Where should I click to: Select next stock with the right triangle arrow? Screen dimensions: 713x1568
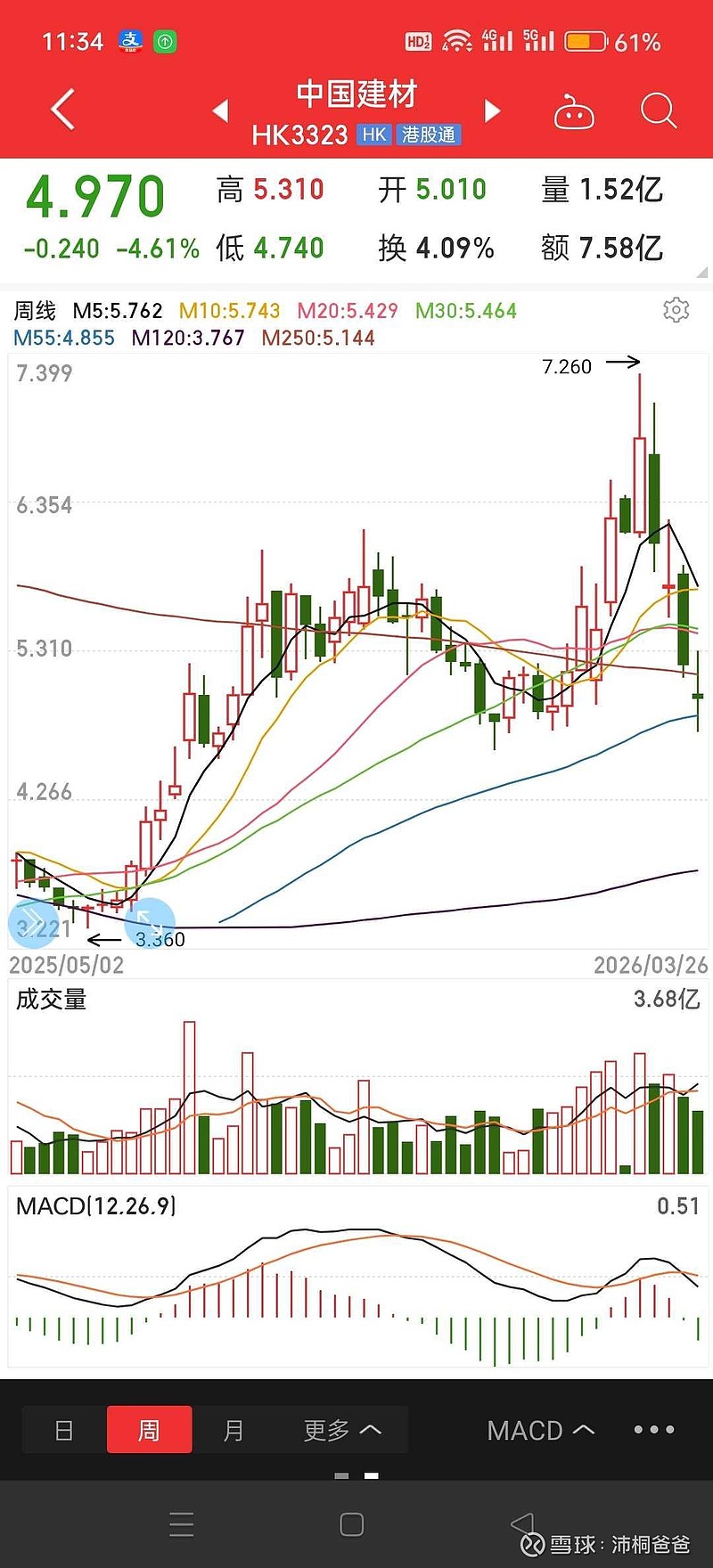pos(493,111)
